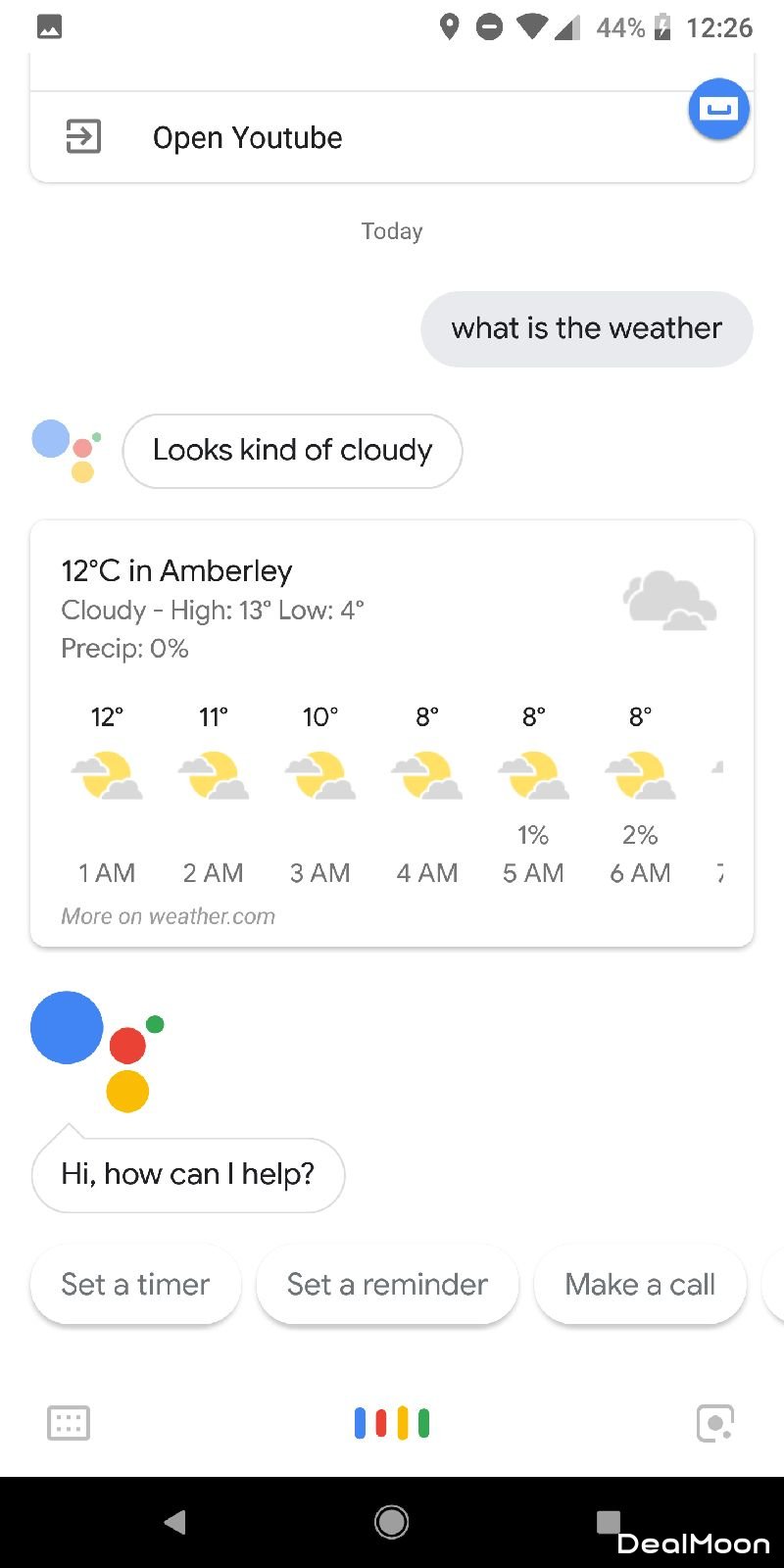
Task: Open Google Lens camera icon
Action: point(714,1423)
